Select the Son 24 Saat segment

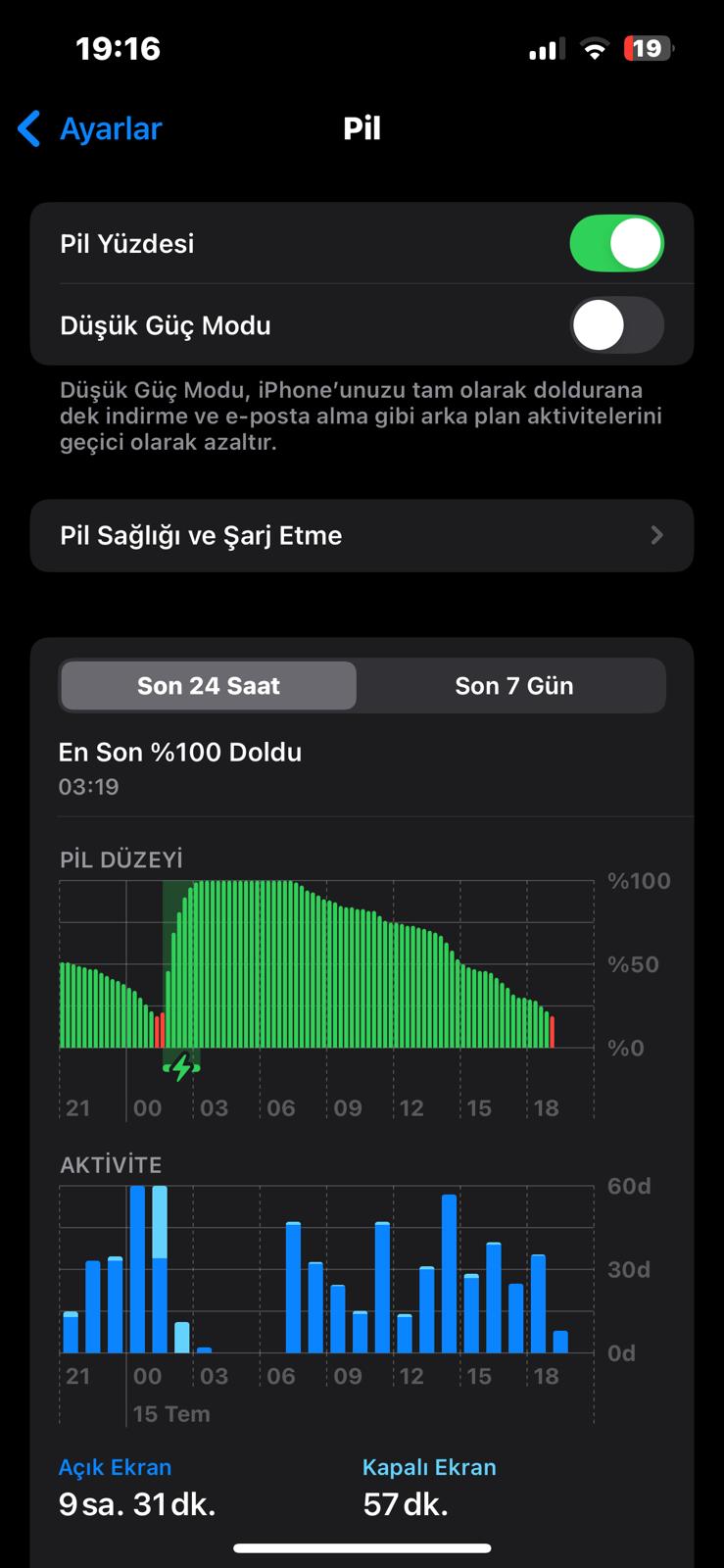tap(208, 686)
